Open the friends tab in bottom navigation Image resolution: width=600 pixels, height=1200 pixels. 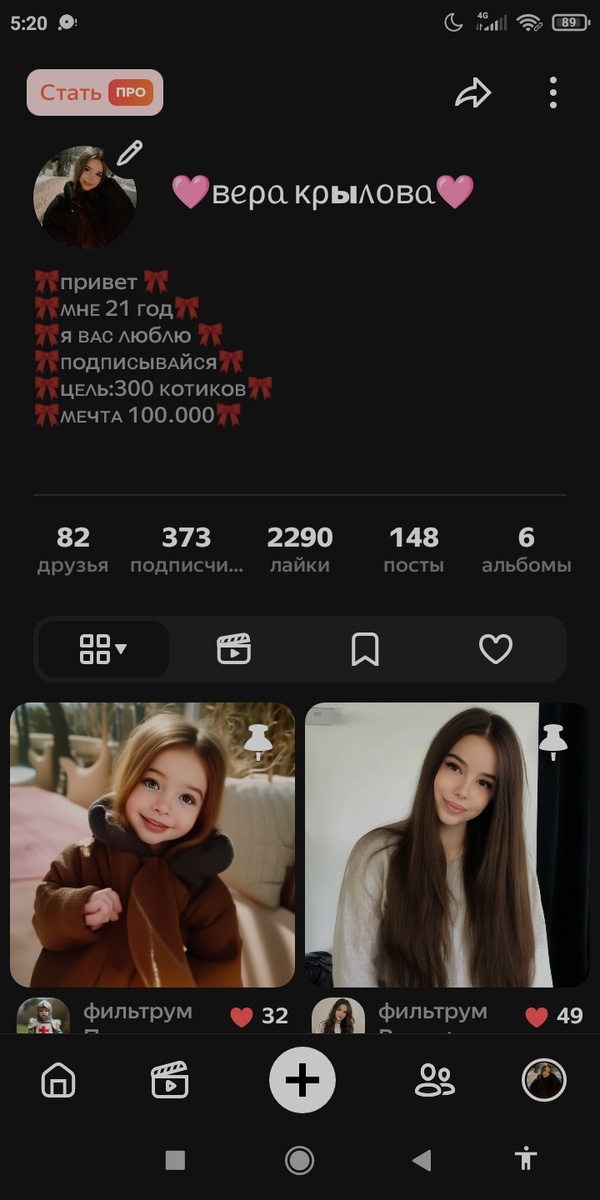tap(434, 1080)
